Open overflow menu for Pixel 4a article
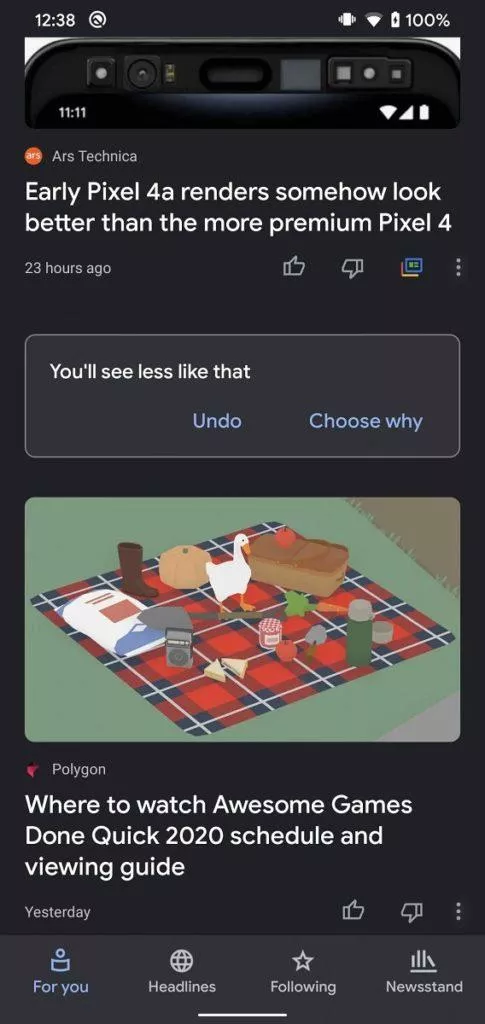Image resolution: width=485 pixels, height=1024 pixels. tap(458, 266)
